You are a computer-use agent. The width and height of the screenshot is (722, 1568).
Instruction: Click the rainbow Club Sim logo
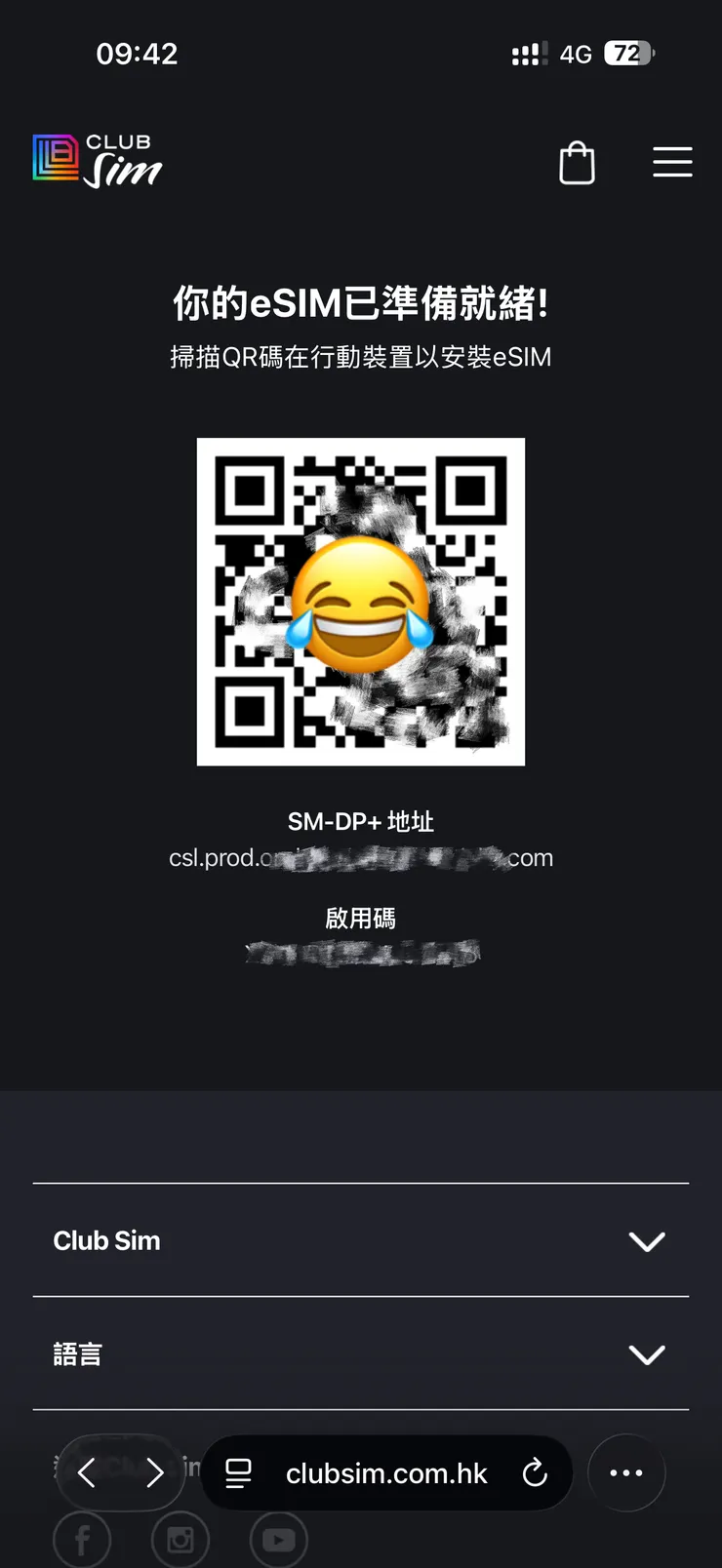(x=96, y=160)
